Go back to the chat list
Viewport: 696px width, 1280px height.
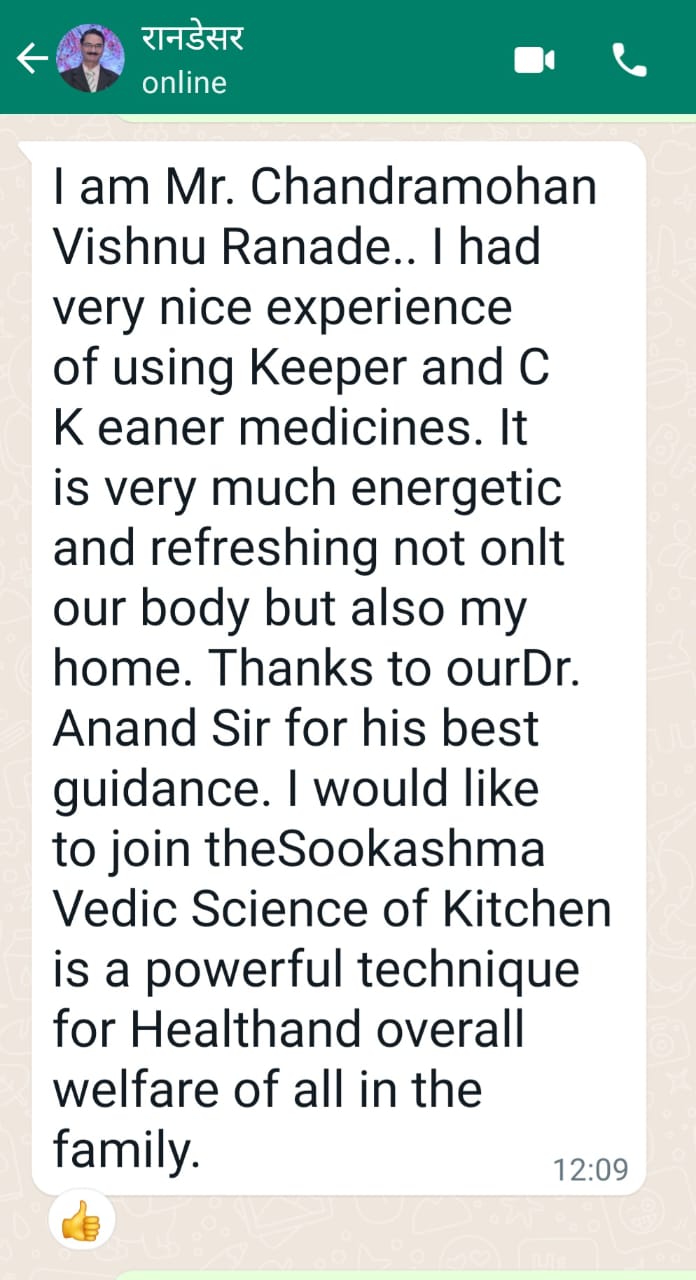tap(32, 60)
